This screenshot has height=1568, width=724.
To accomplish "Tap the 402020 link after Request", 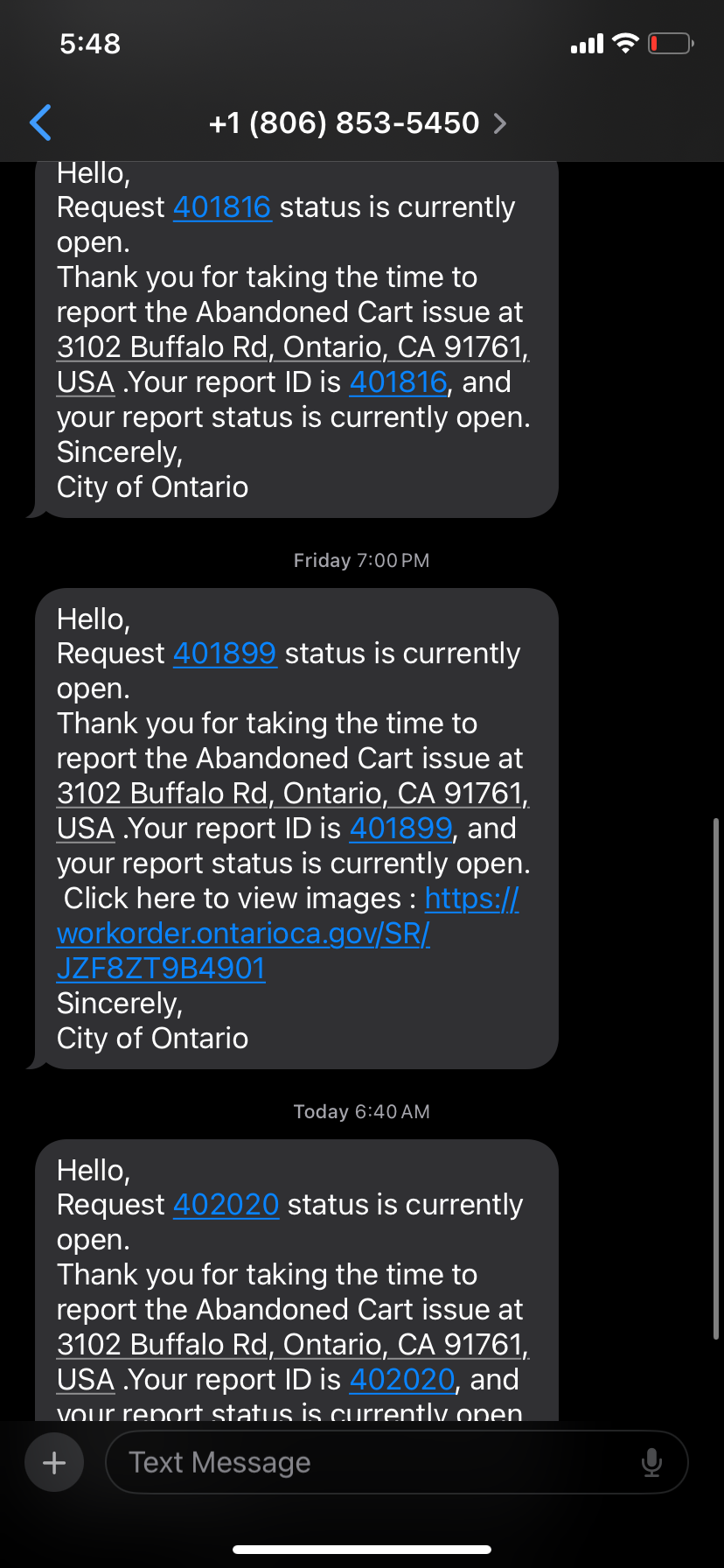I will tap(226, 1205).
